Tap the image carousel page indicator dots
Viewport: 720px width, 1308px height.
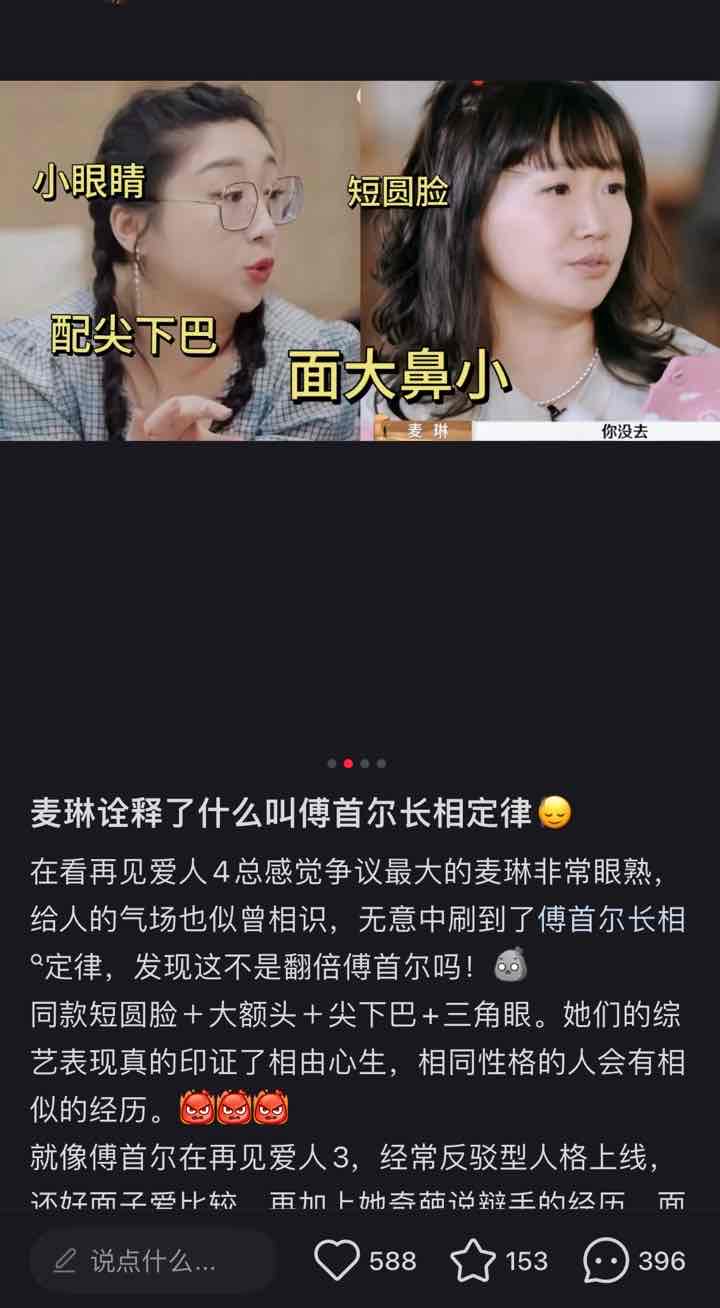357,763
